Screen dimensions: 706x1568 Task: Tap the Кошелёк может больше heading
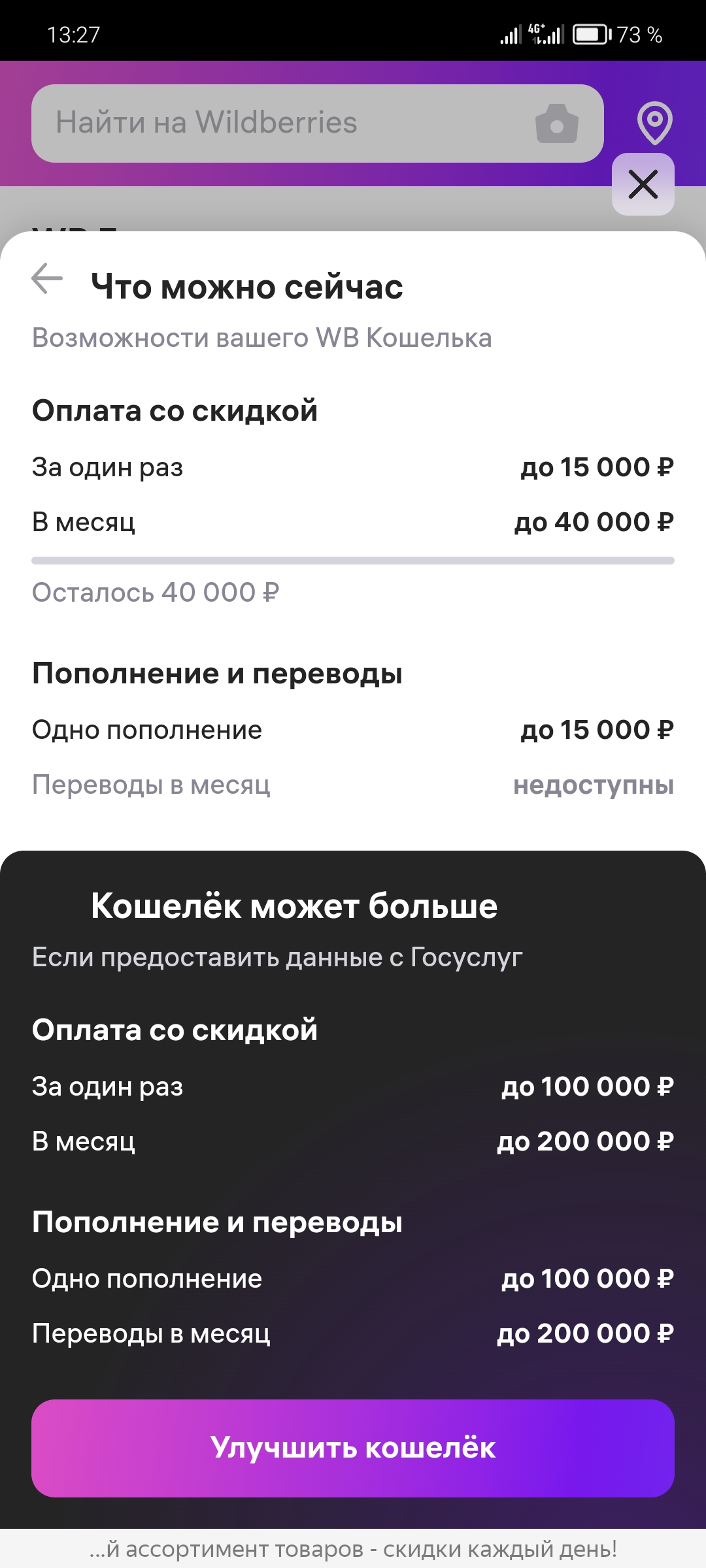[x=293, y=907]
